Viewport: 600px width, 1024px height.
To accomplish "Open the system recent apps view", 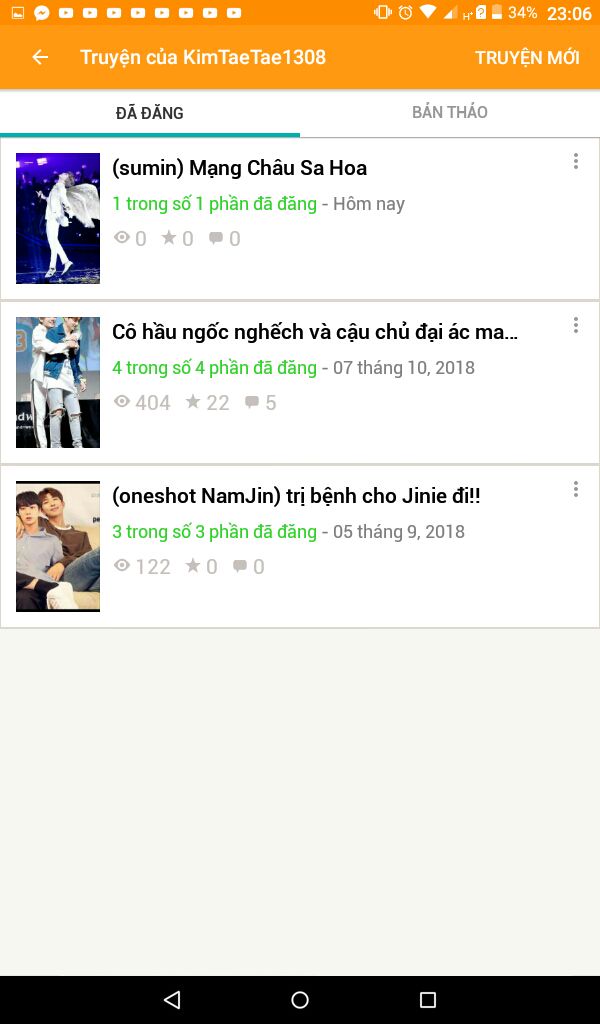I will [428, 999].
